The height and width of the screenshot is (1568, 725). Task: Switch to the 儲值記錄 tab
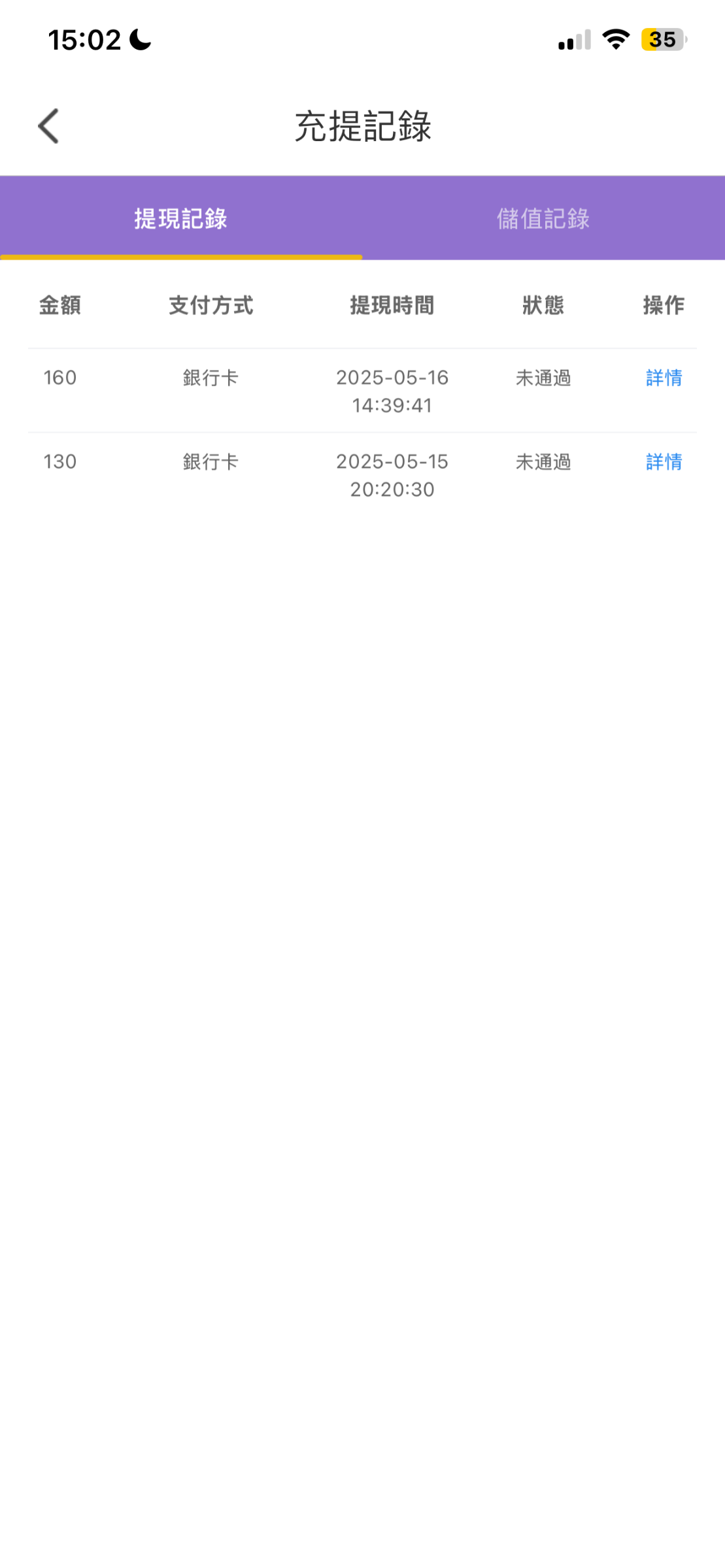click(x=543, y=218)
